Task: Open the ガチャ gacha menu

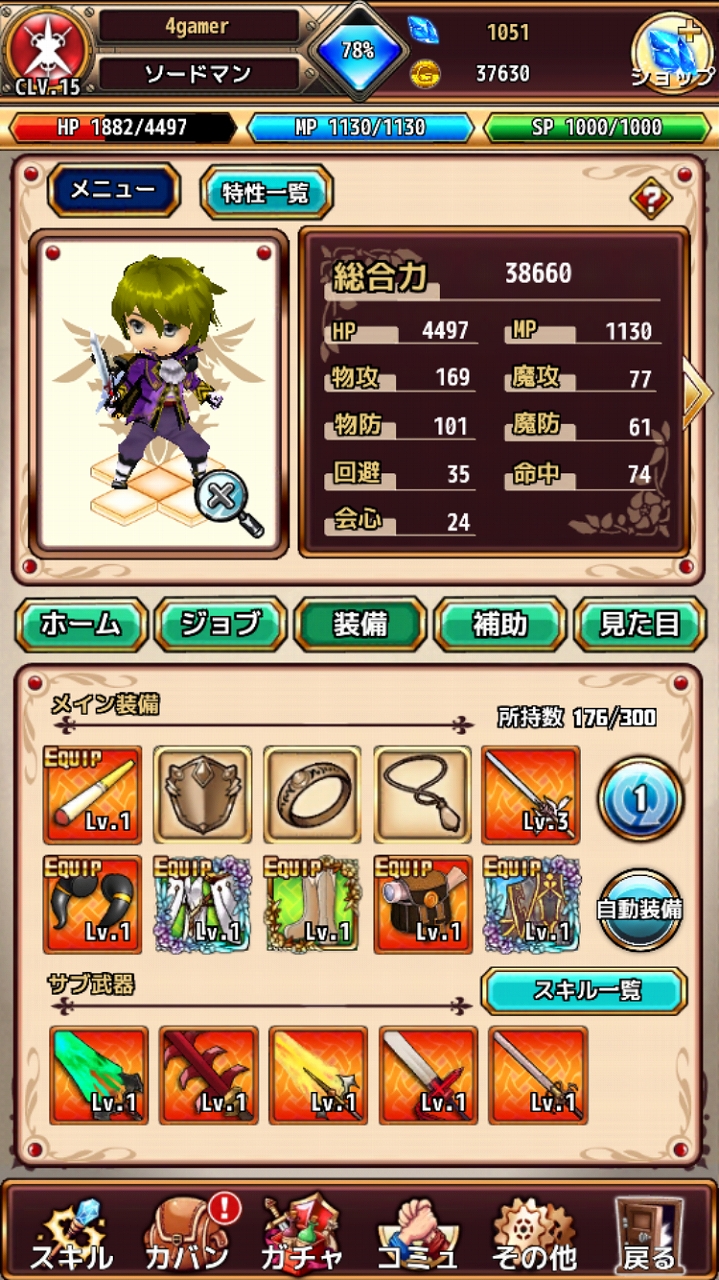Action: (304, 1232)
